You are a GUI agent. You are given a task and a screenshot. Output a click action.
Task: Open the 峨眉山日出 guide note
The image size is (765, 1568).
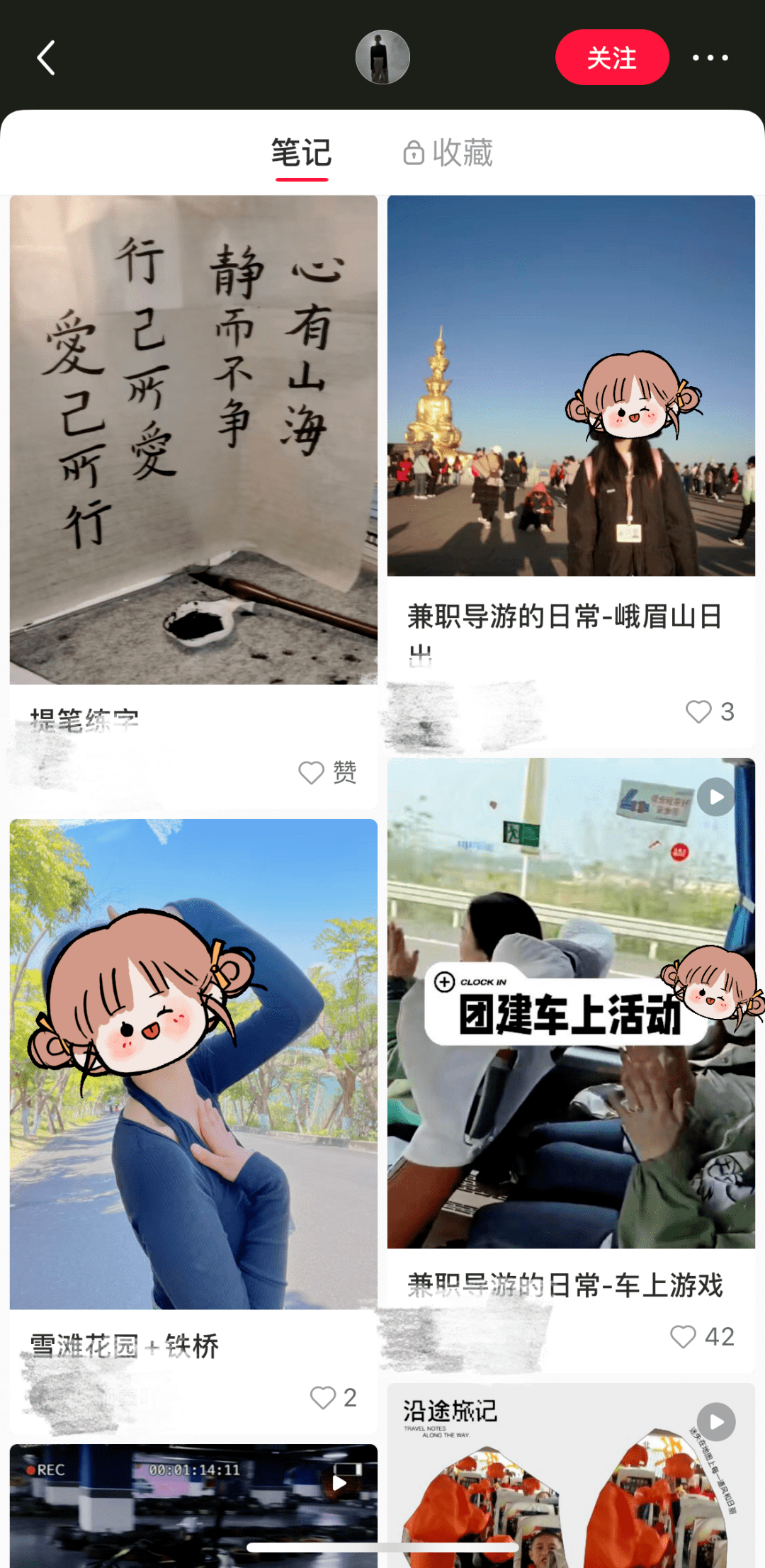click(571, 386)
